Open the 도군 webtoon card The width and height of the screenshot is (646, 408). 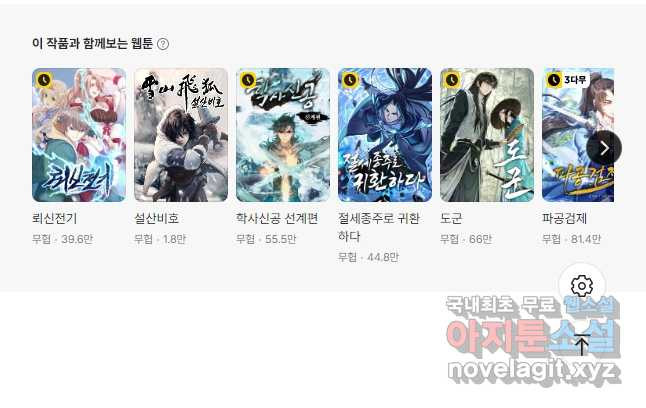pyautogui.click(x=487, y=135)
